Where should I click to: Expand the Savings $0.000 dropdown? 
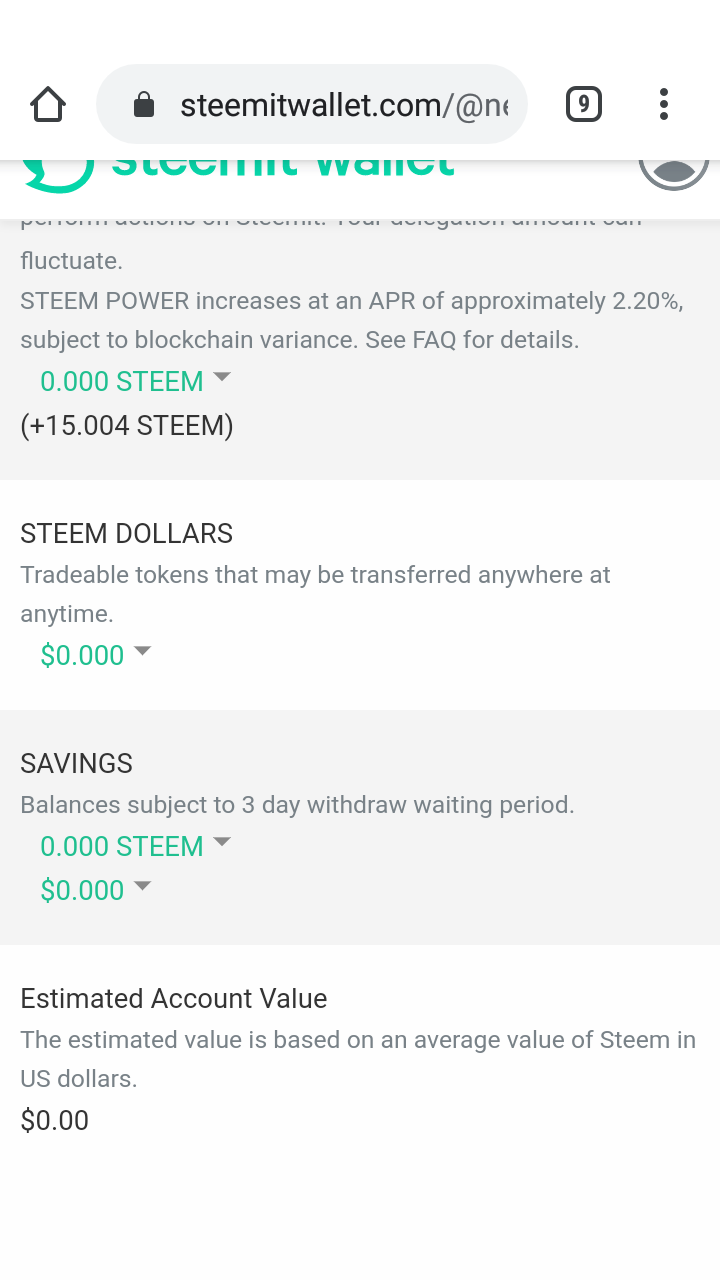(95, 890)
